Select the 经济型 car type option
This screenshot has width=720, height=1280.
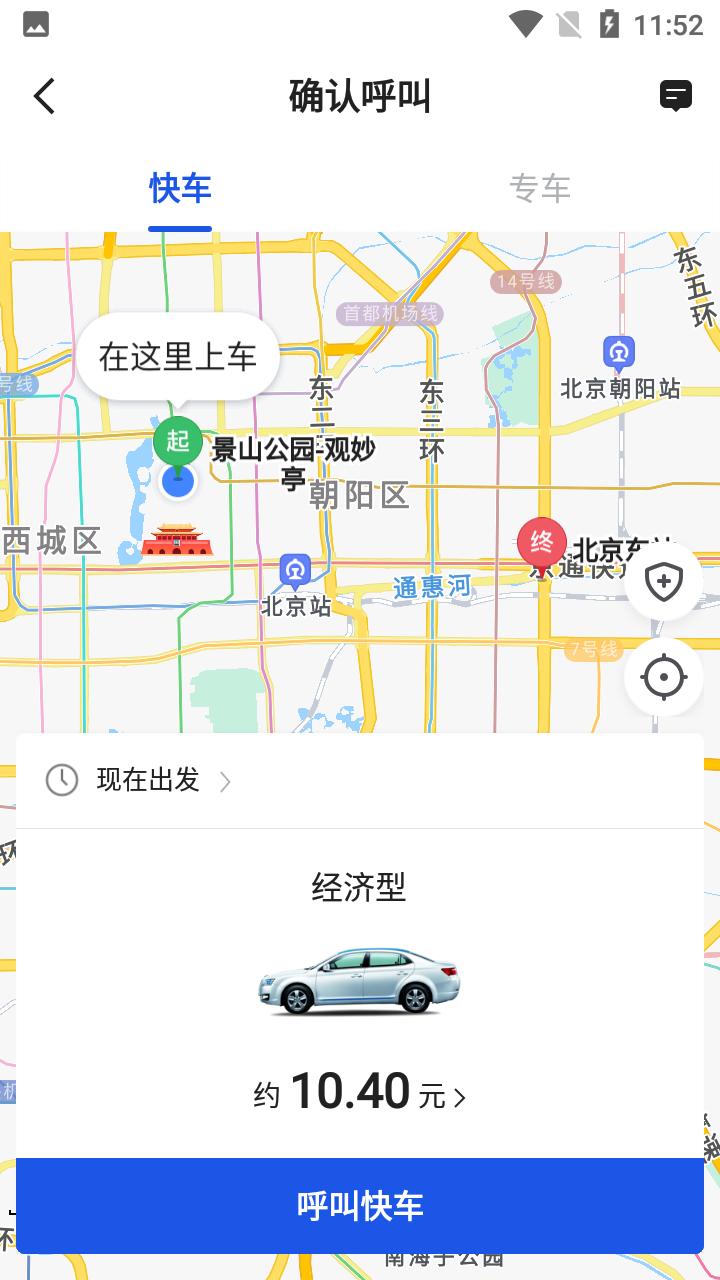360,889
